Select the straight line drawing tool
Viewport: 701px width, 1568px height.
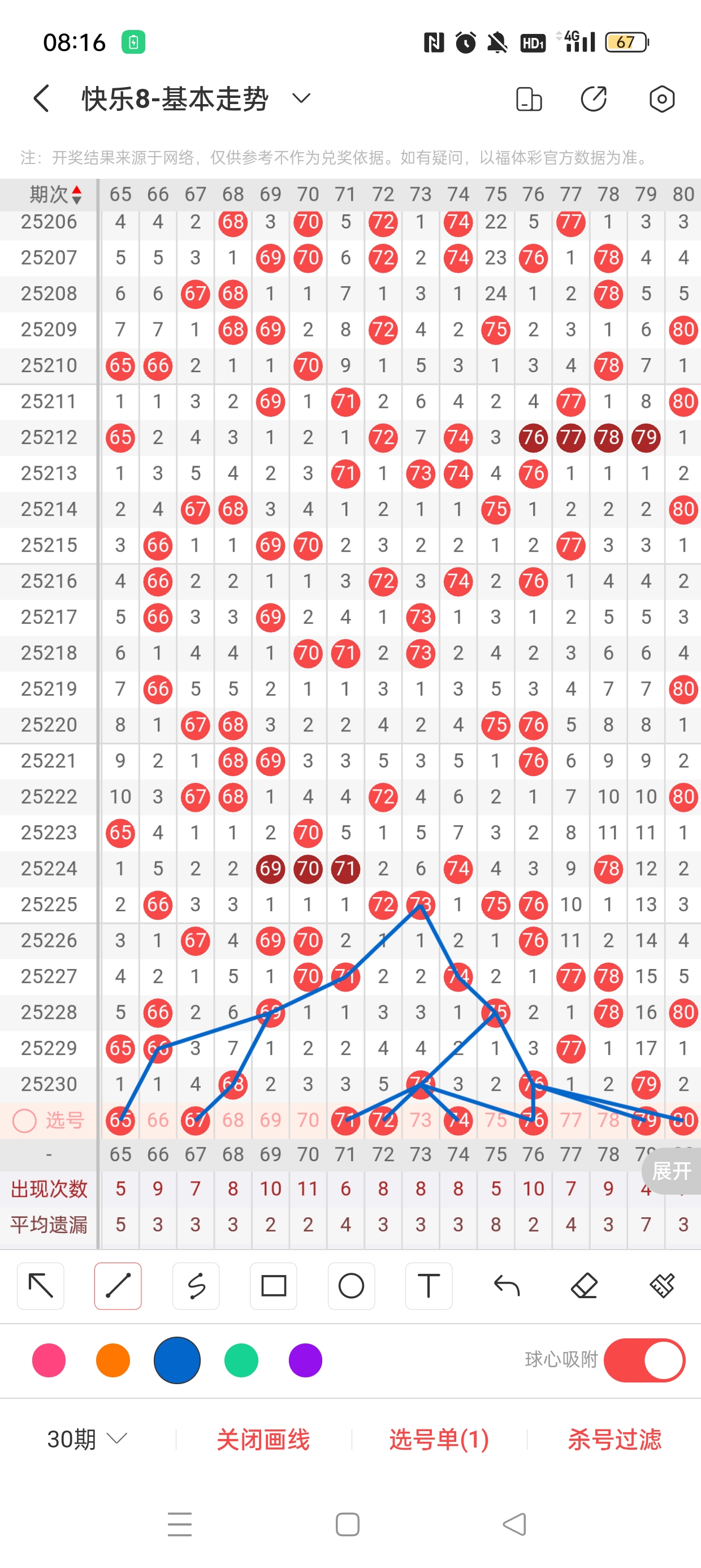click(118, 1286)
